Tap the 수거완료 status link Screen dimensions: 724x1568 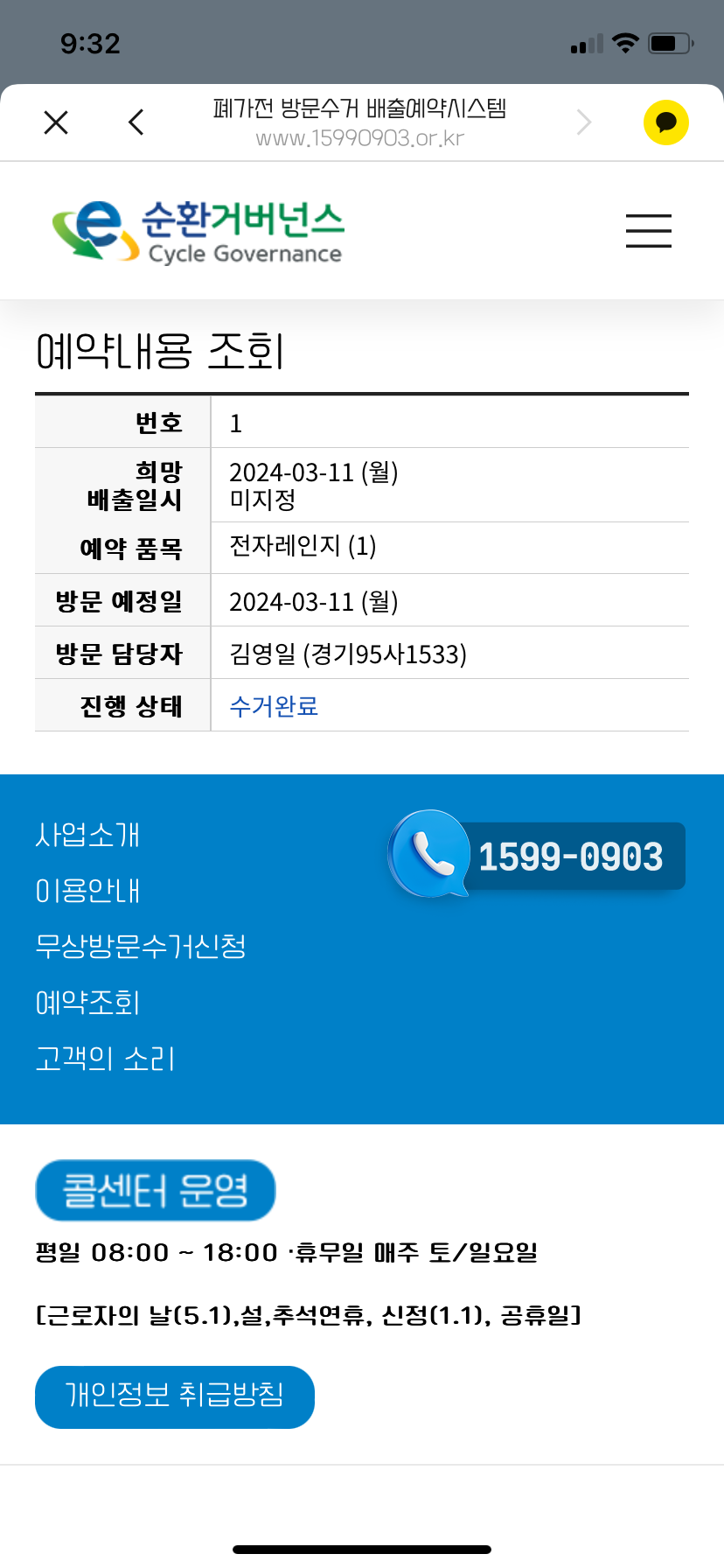click(x=274, y=706)
